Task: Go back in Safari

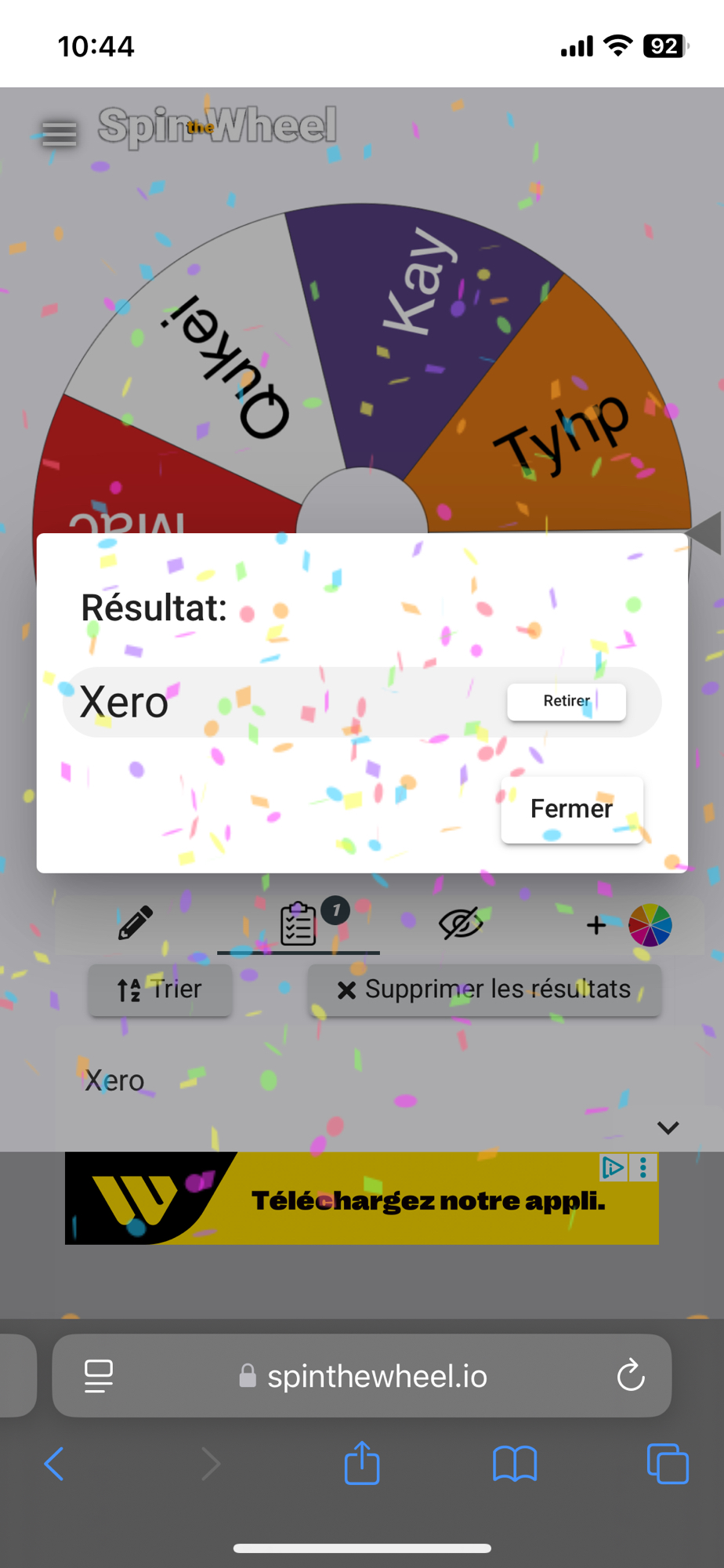Action: 53,1463
